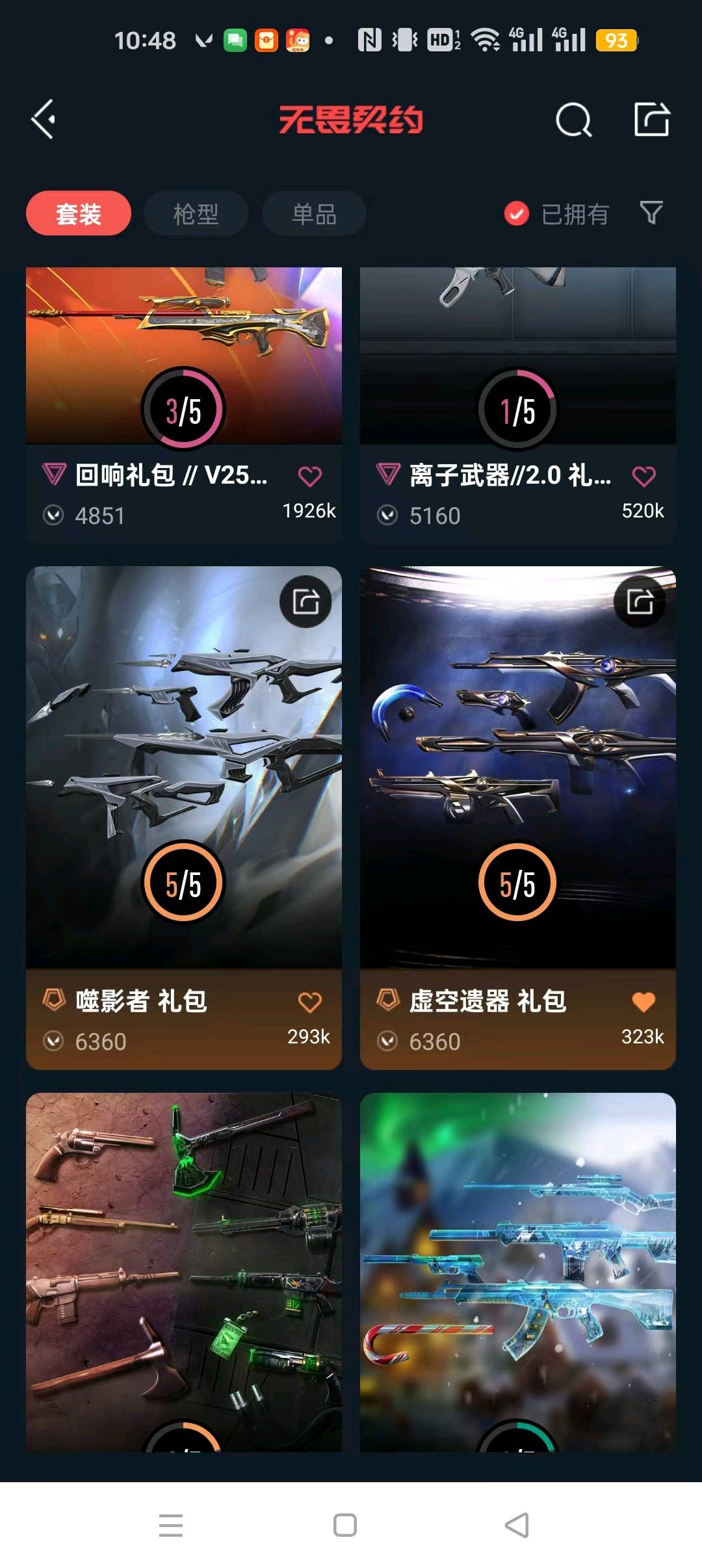Viewport: 702px width, 1568px height.
Task: Favorite the 离子武器//2.0 bundle
Action: click(643, 477)
